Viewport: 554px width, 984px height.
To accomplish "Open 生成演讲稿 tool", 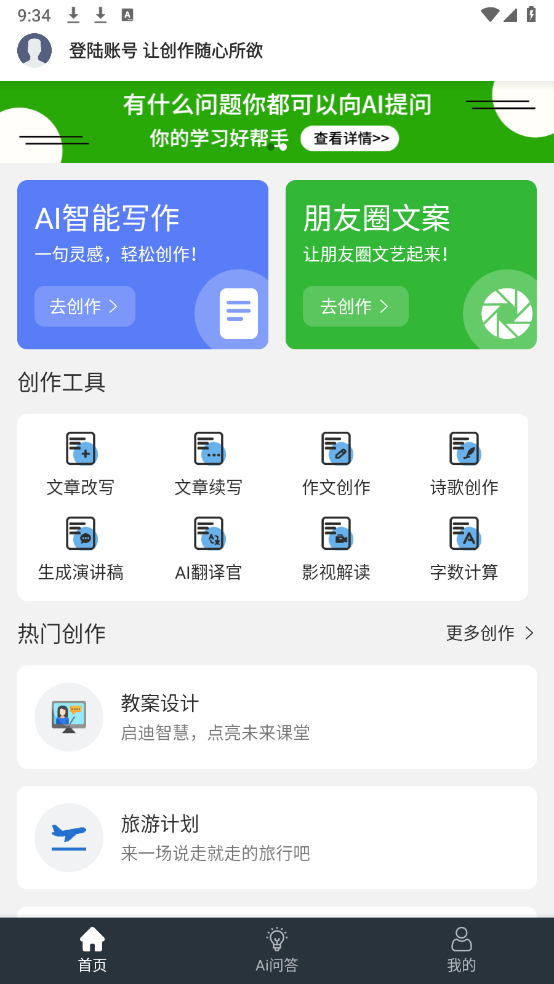I will tap(81, 549).
